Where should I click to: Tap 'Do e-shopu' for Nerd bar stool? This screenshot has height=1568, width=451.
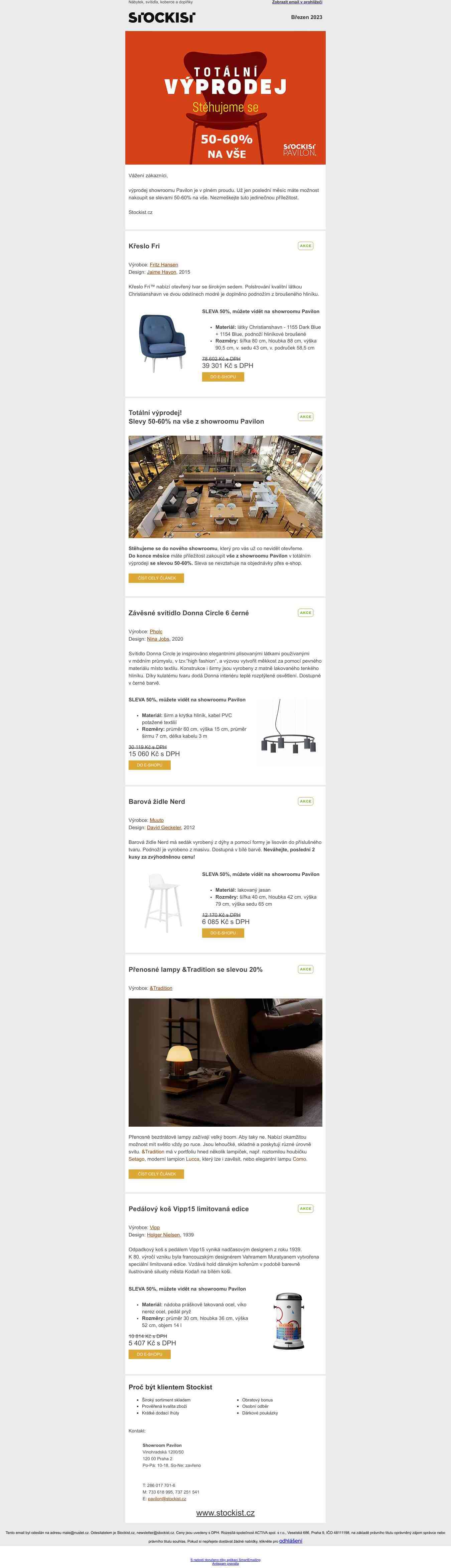click(222, 932)
